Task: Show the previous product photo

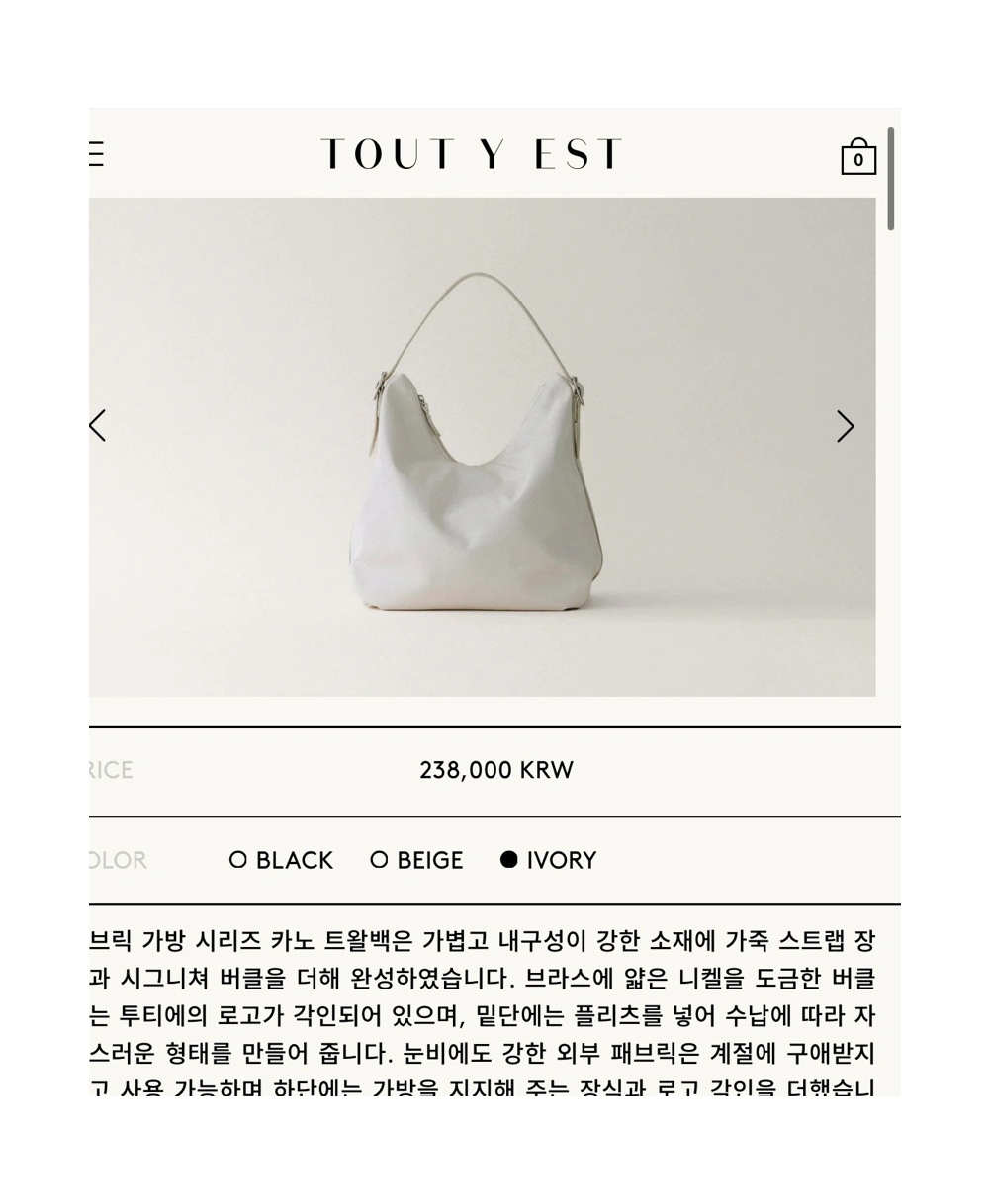Action: pos(97,426)
